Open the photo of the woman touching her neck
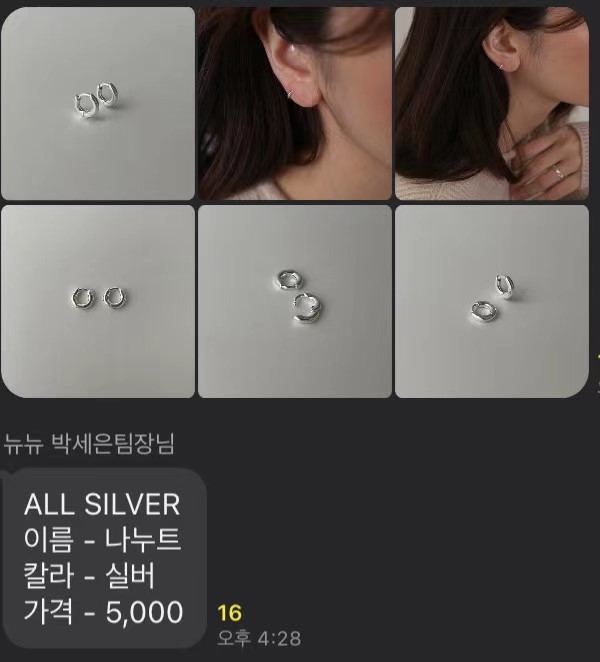 pyautogui.click(x=491, y=103)
